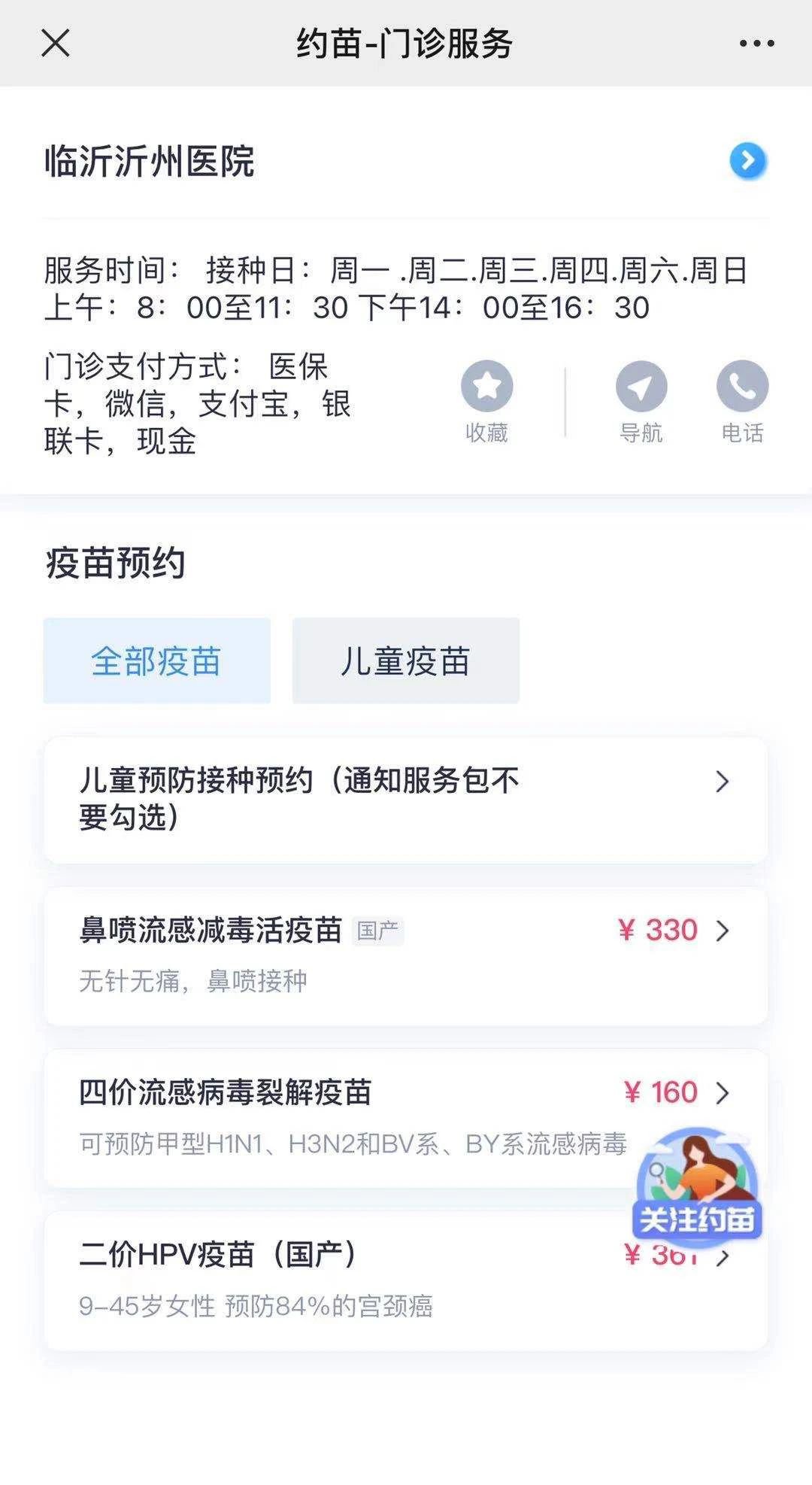Open 儿童预防接种预约 booking row
The height and width of the screenshot is (1485, 812).
[x=405, y=800]
